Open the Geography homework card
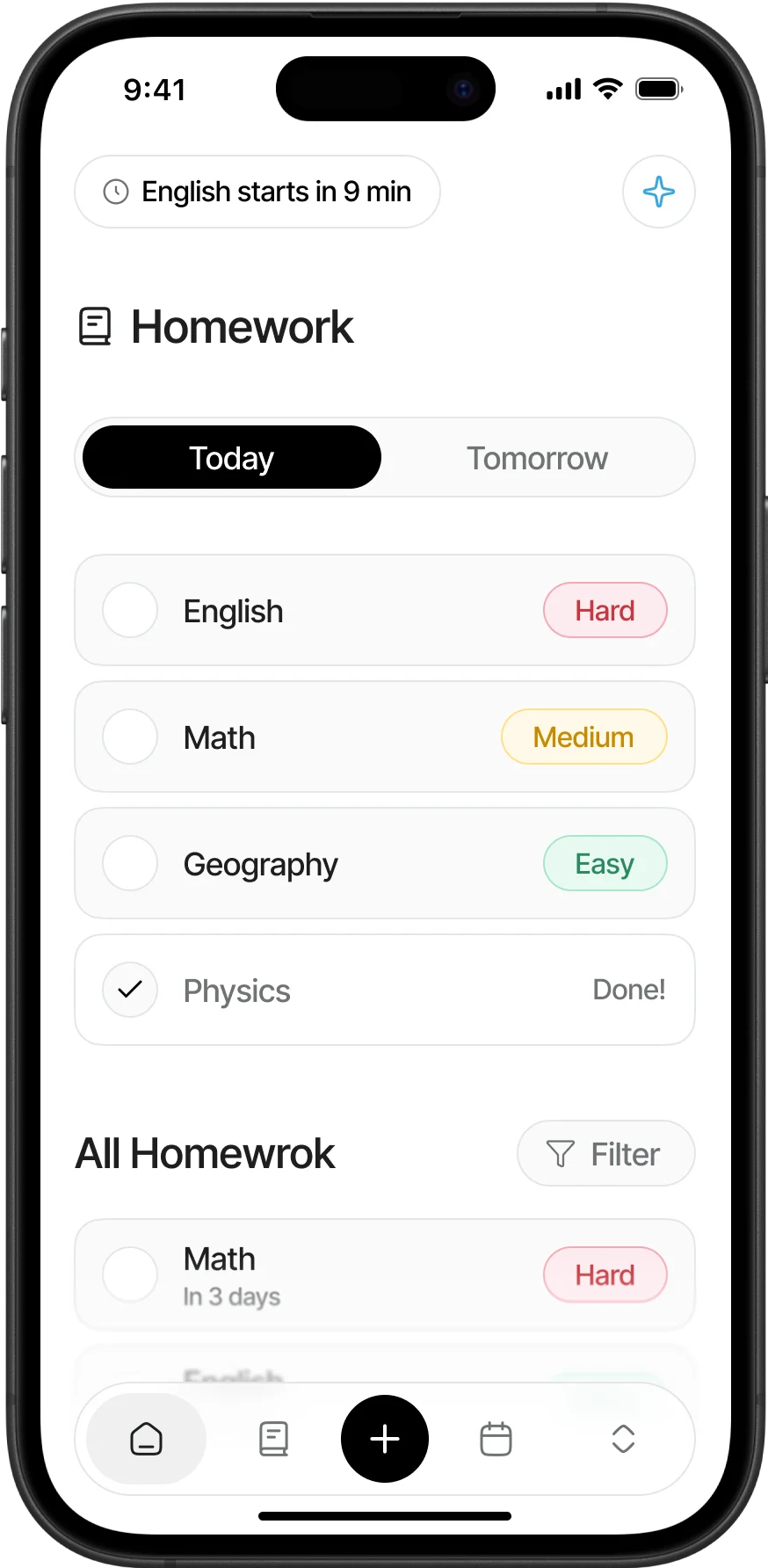The width and height of the screenshot is (768, 1568). (351, 864)
